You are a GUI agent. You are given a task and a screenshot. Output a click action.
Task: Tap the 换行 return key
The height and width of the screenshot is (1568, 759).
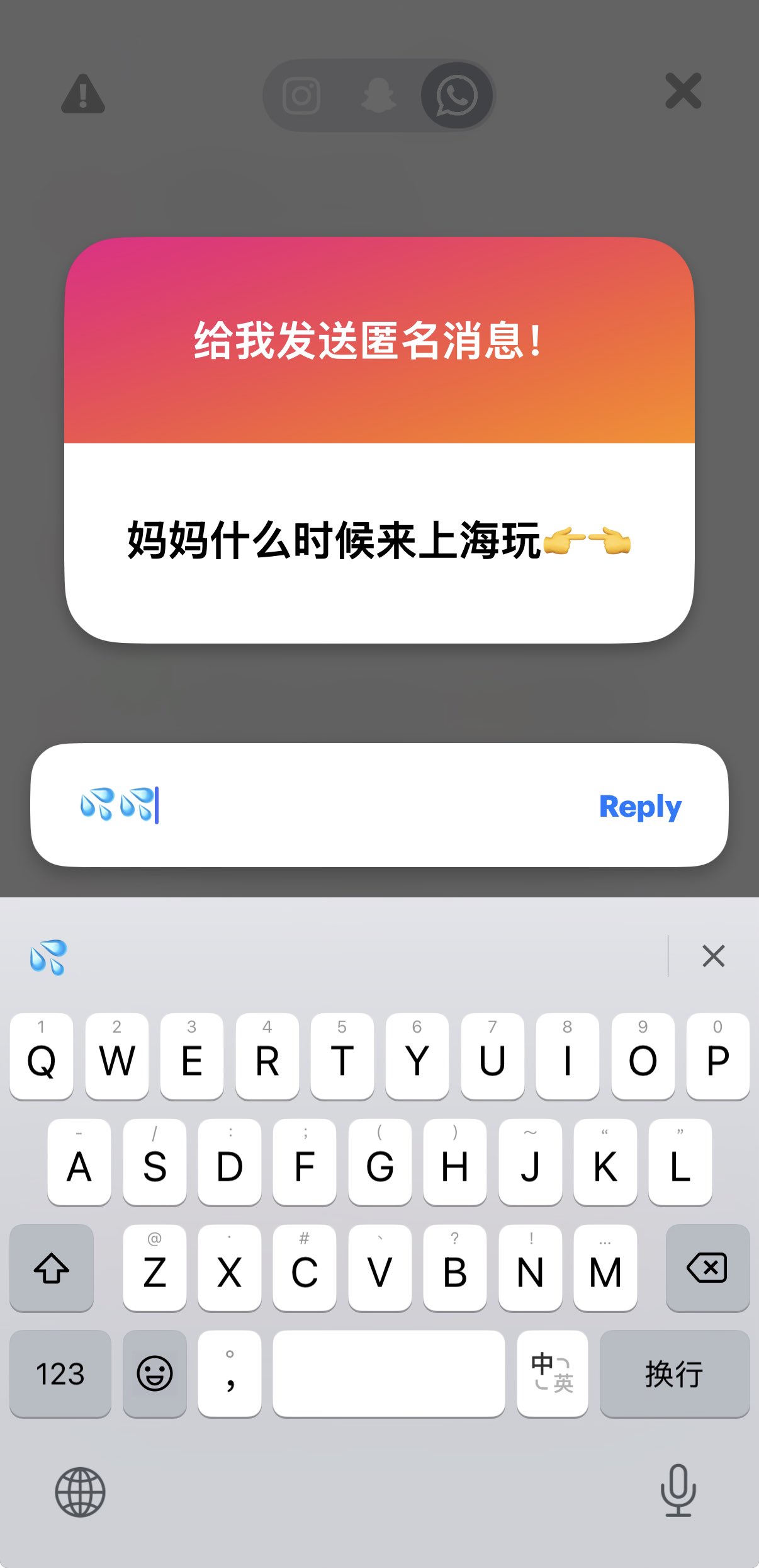pyautogui.click(x=674, y=1373)
